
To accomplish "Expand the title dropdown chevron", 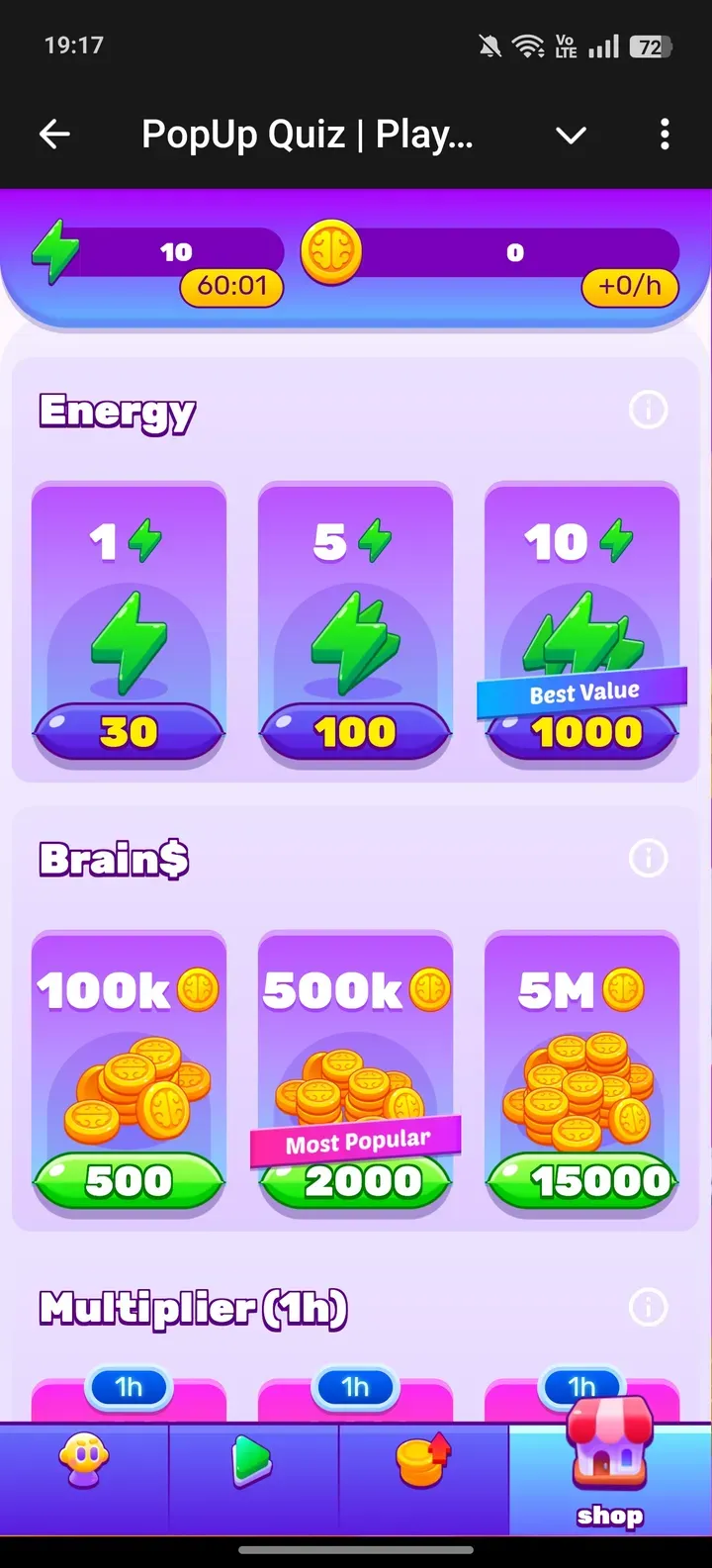I will pyautogui.click(x=572, y=136).
